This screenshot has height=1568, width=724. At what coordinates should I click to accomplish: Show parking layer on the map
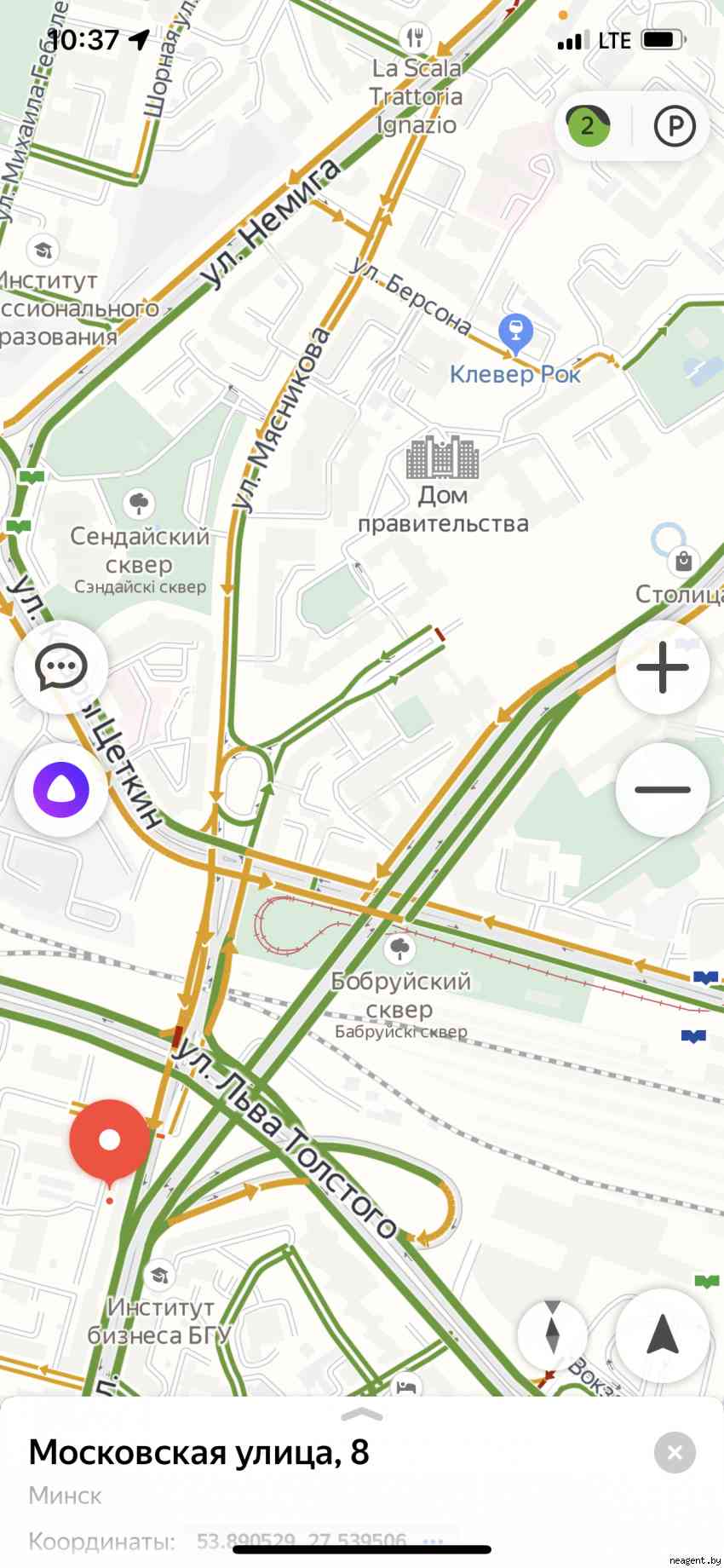[x=675, y=126]
